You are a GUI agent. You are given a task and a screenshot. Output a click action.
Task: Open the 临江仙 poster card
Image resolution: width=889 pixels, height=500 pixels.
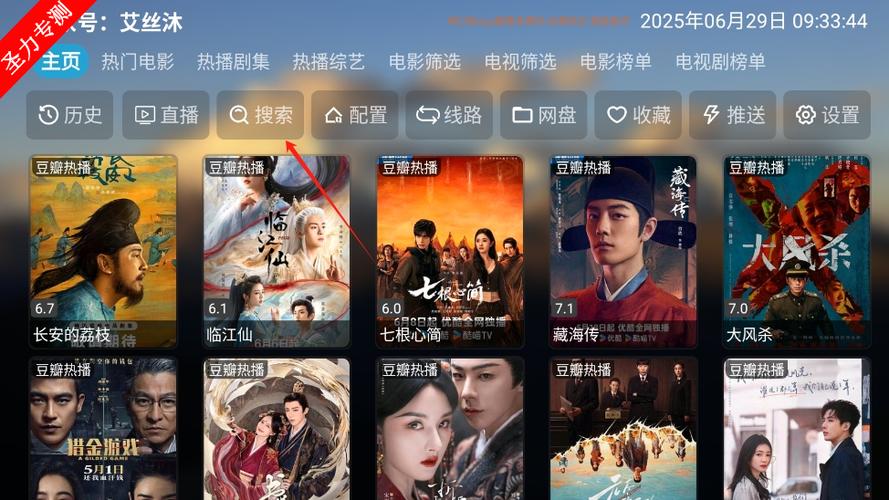pyautogui.click(x=277, y=250)
